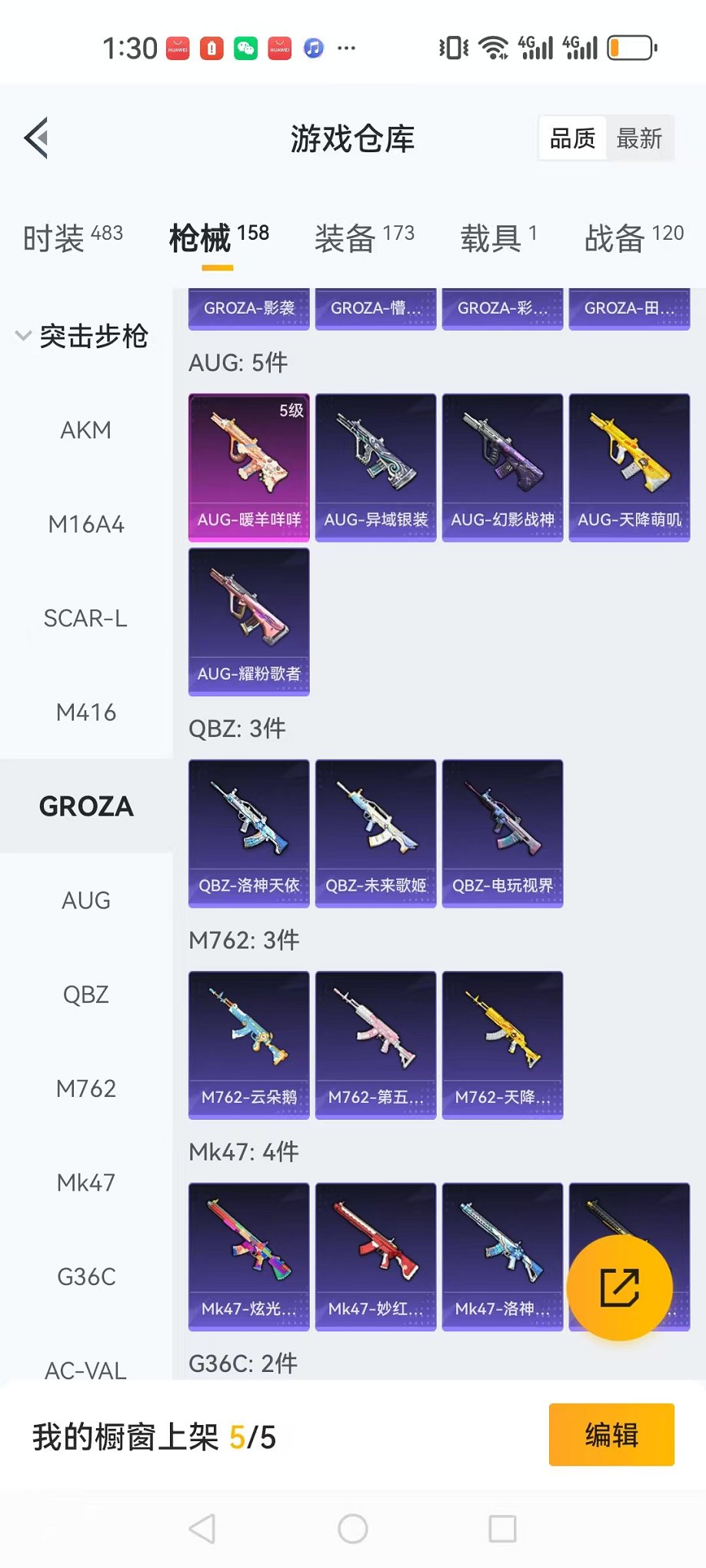
Task: Sort warehouse by 品质
Action: coord(572,139)
